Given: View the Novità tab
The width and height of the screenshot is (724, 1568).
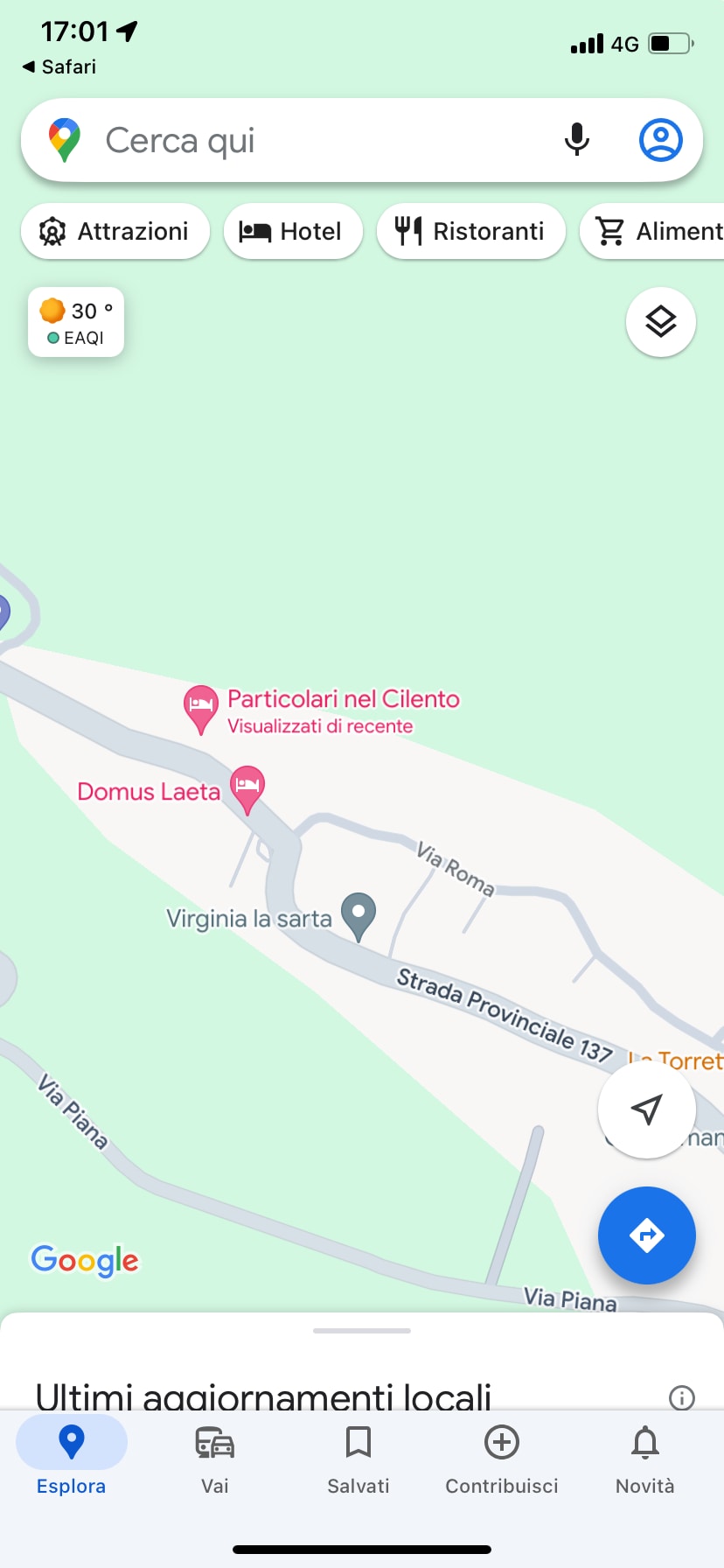Looking at the screenshot, I should 645,1458.
